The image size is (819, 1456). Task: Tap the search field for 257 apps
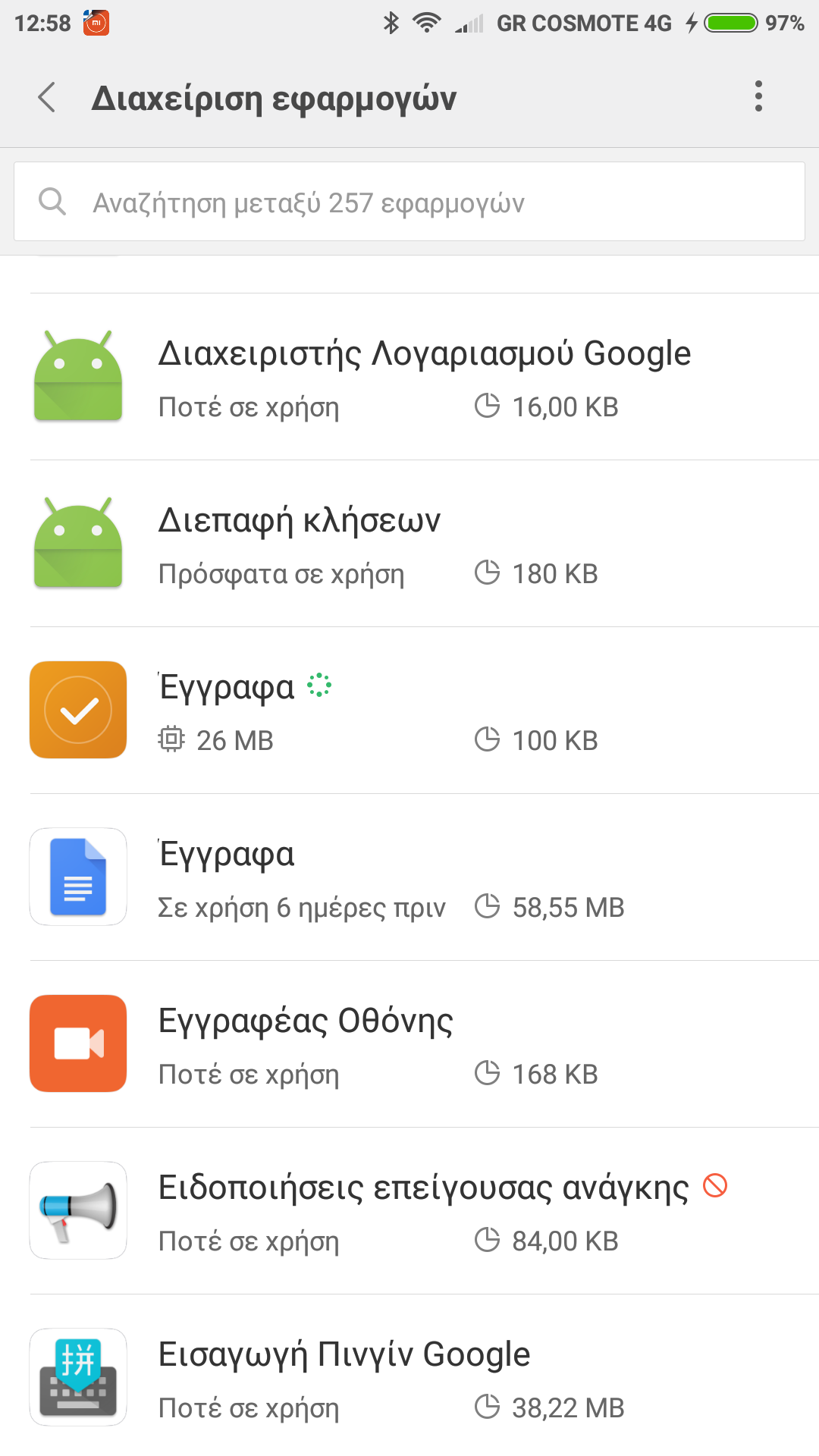coord(409,202)
